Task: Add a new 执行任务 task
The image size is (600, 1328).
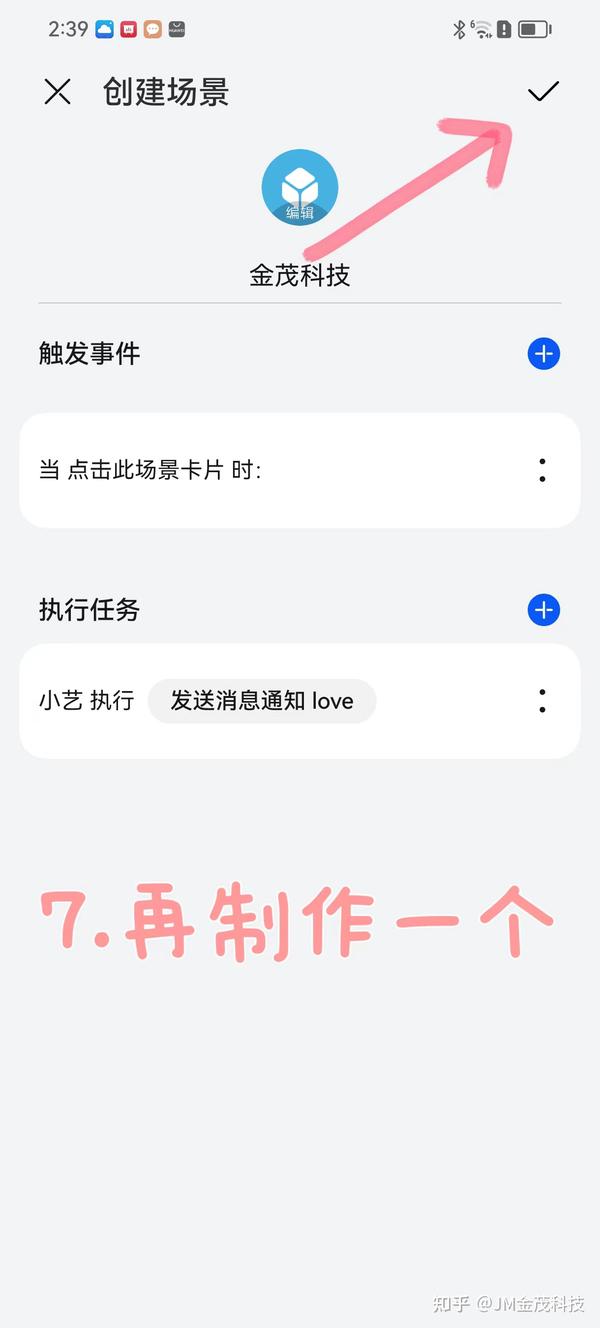Action: coord(543,610)
